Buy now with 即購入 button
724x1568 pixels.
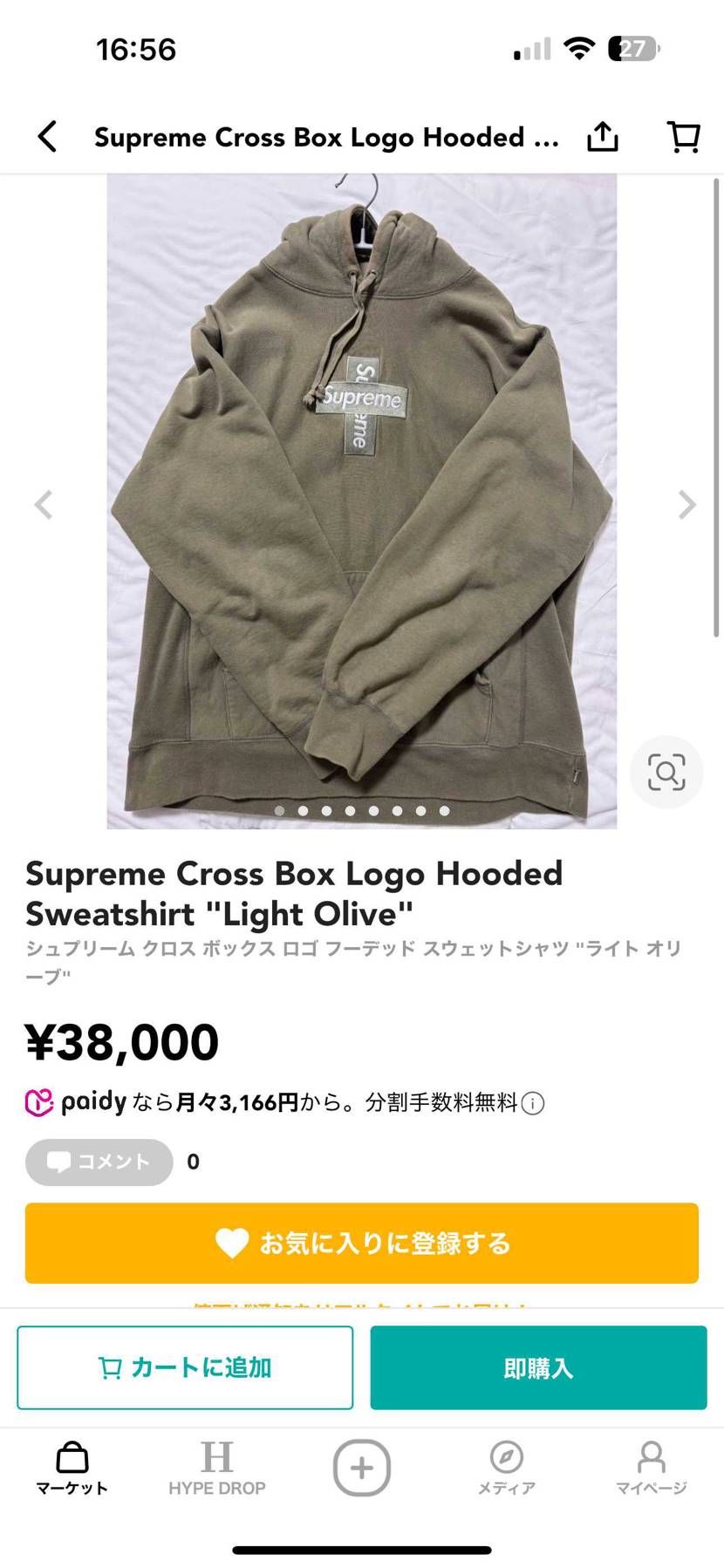[x=538, y=1367]
